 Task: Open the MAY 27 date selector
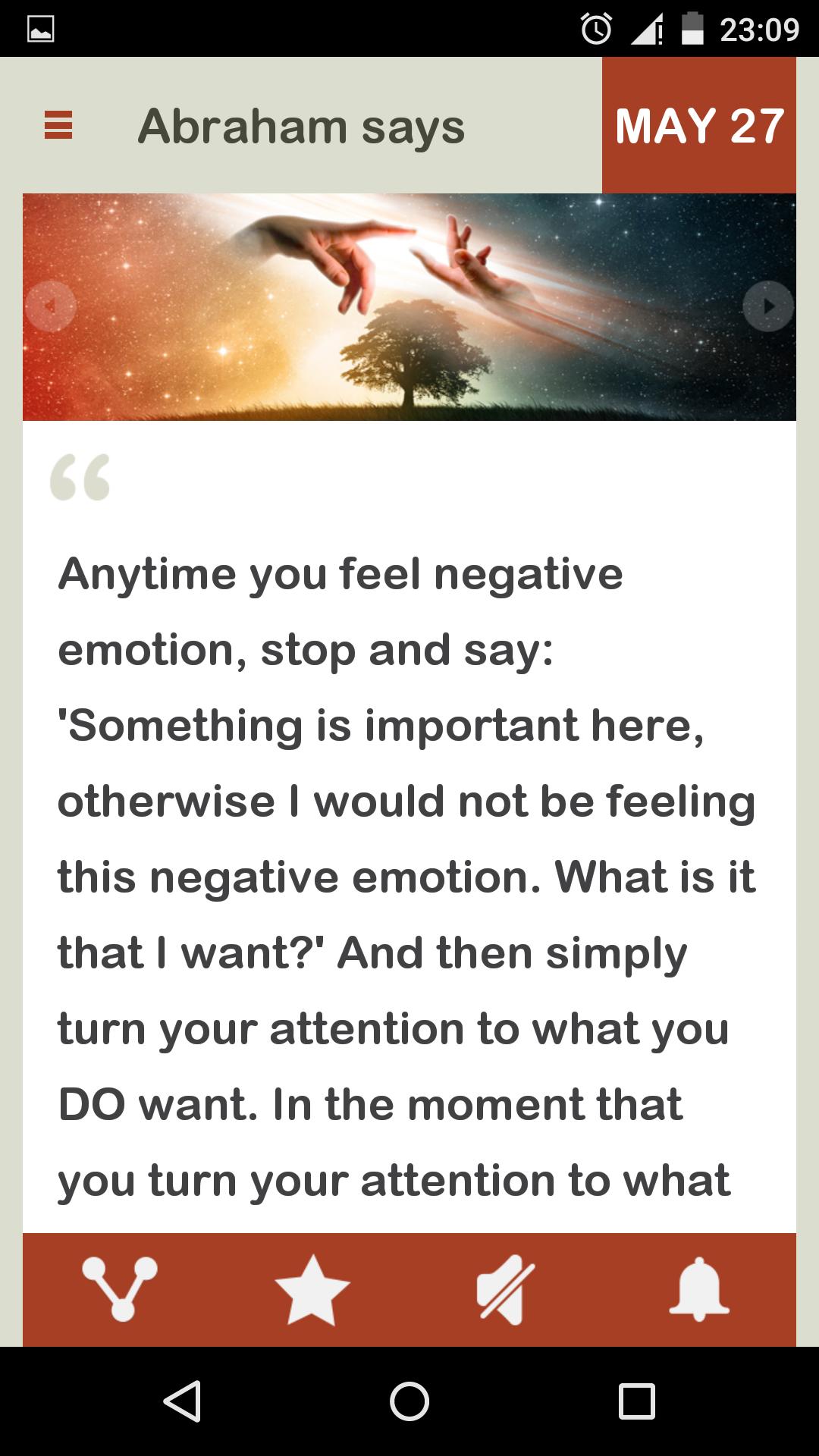point(698,126)
